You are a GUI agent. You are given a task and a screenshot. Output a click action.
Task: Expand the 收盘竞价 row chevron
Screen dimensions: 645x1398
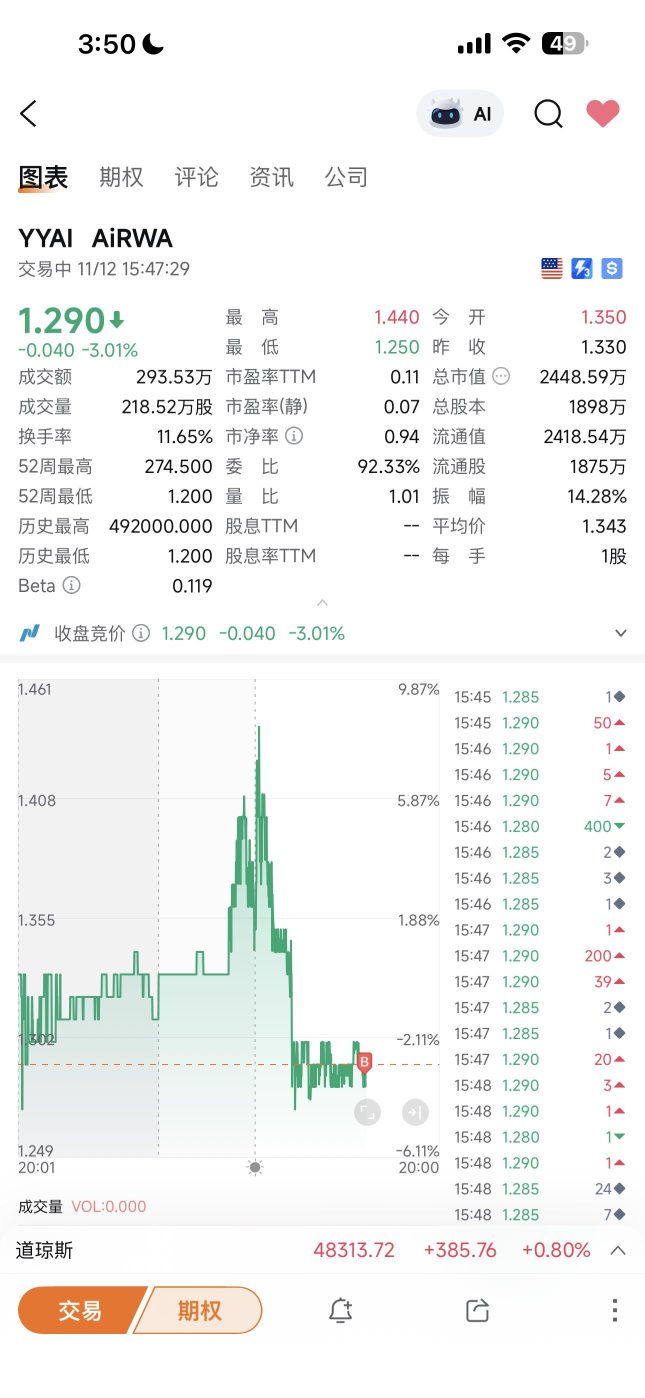(x=620, y=633)
